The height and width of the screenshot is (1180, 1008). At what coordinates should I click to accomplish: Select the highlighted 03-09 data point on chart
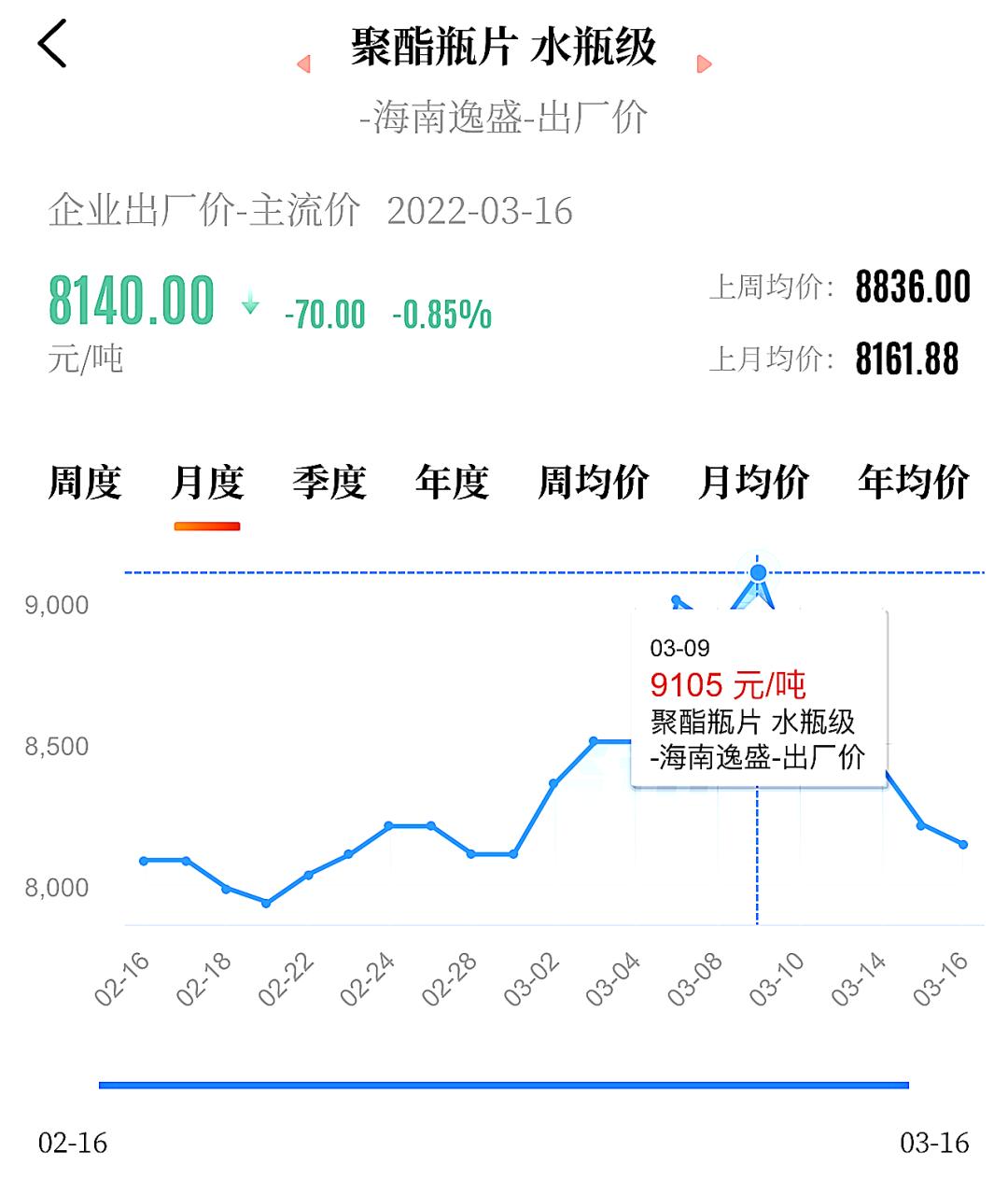758,570
